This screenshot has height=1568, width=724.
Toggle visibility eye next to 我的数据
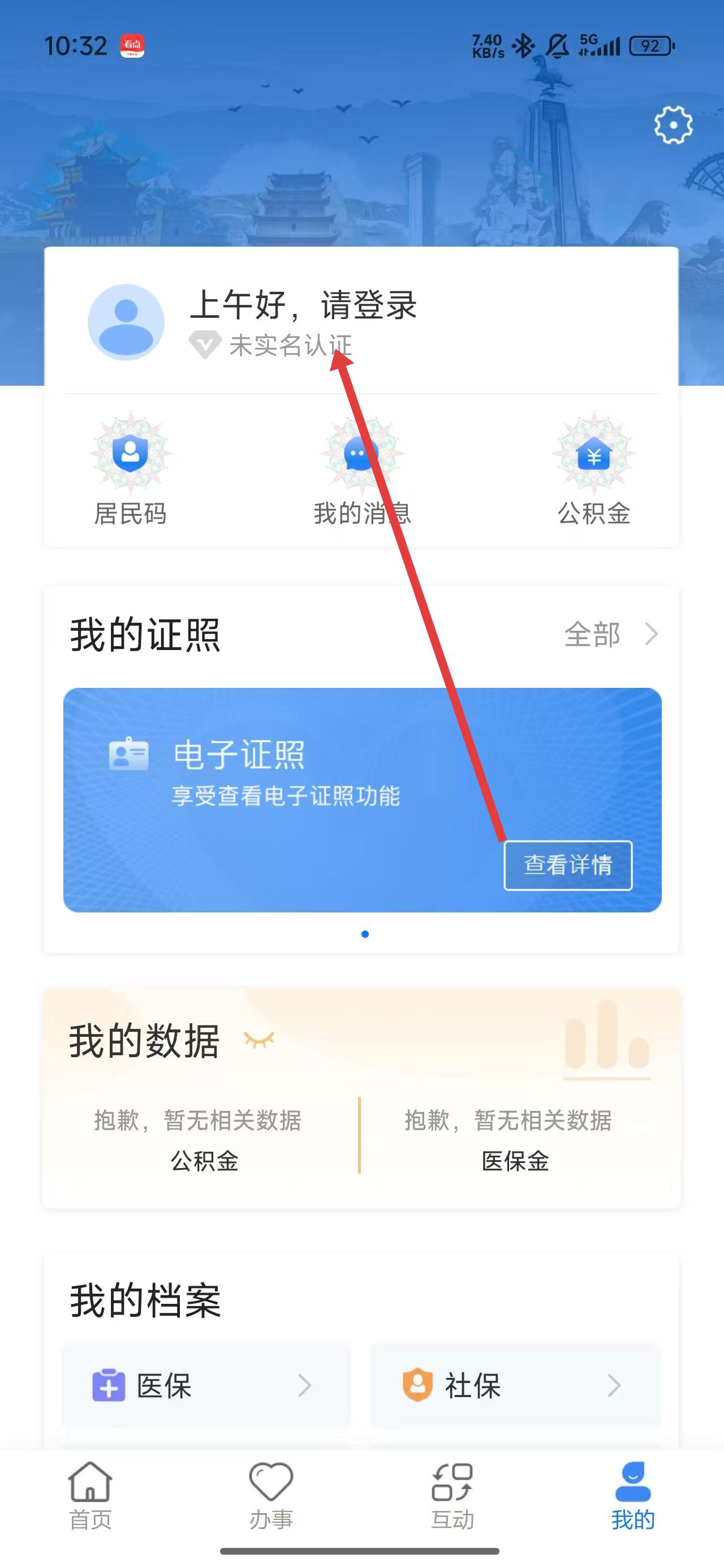[259, 1040]
